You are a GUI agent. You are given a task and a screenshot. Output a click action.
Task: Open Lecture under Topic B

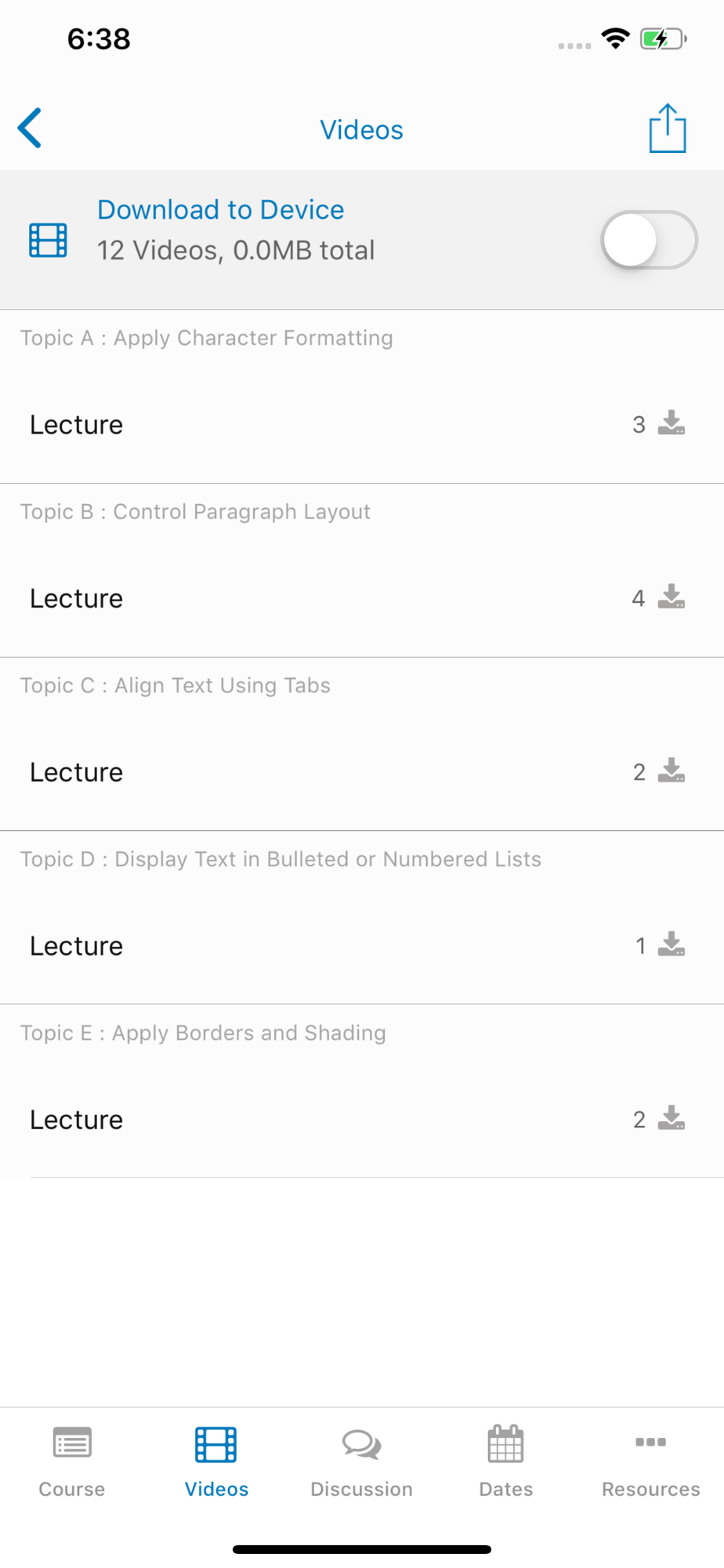(x=77, y=599)
